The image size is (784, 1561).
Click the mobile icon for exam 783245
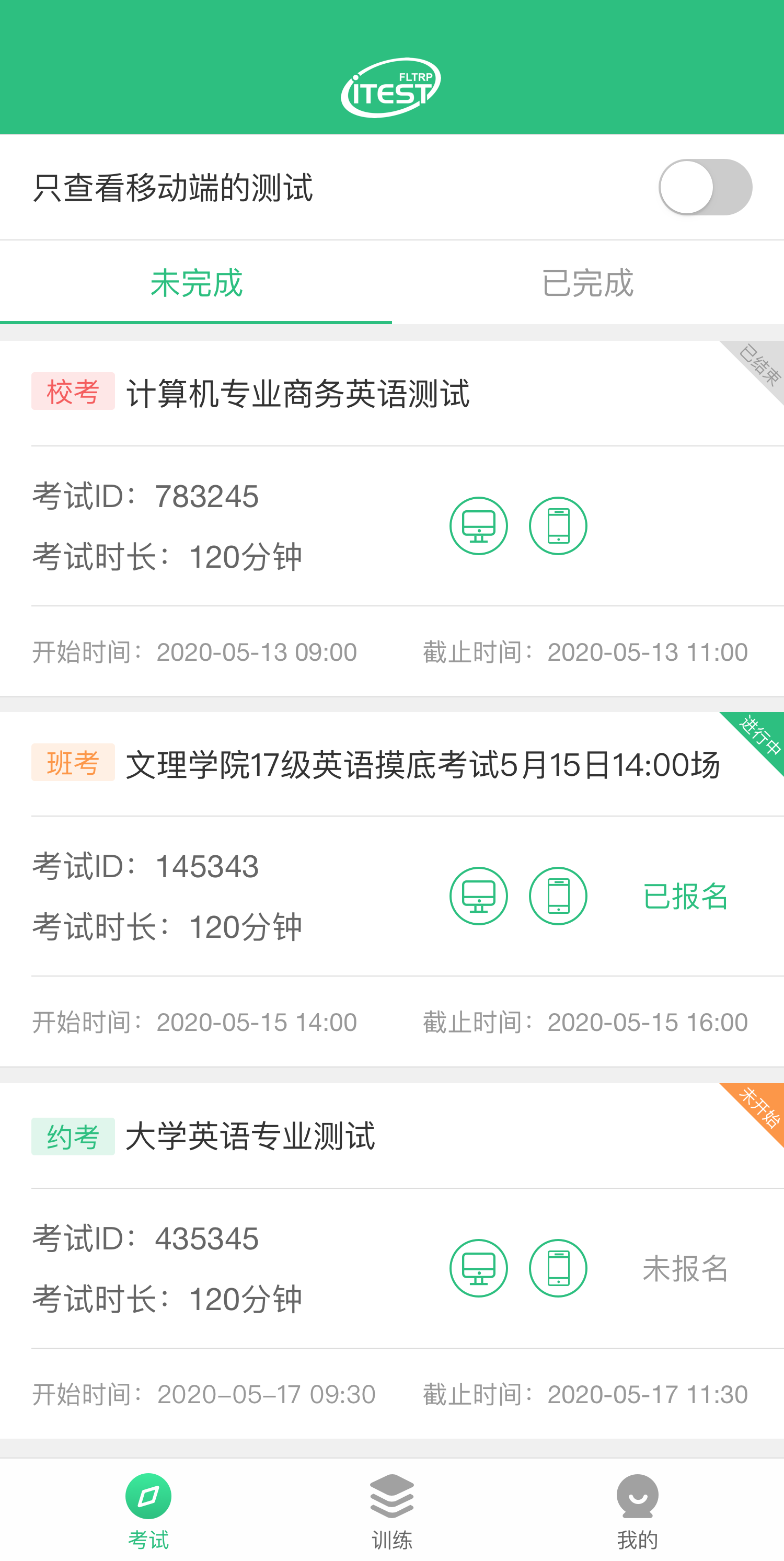[x=557, y=525]
